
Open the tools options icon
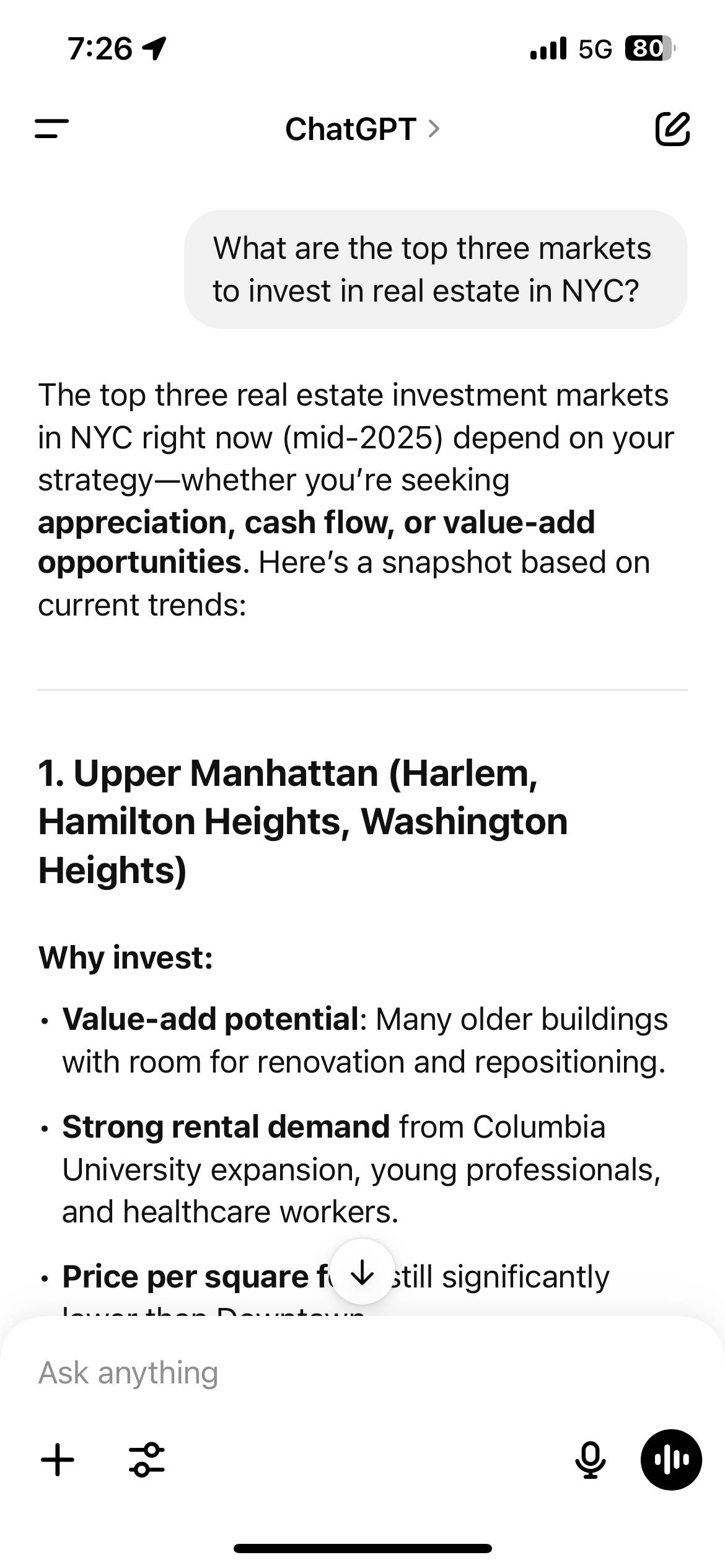147,1460
